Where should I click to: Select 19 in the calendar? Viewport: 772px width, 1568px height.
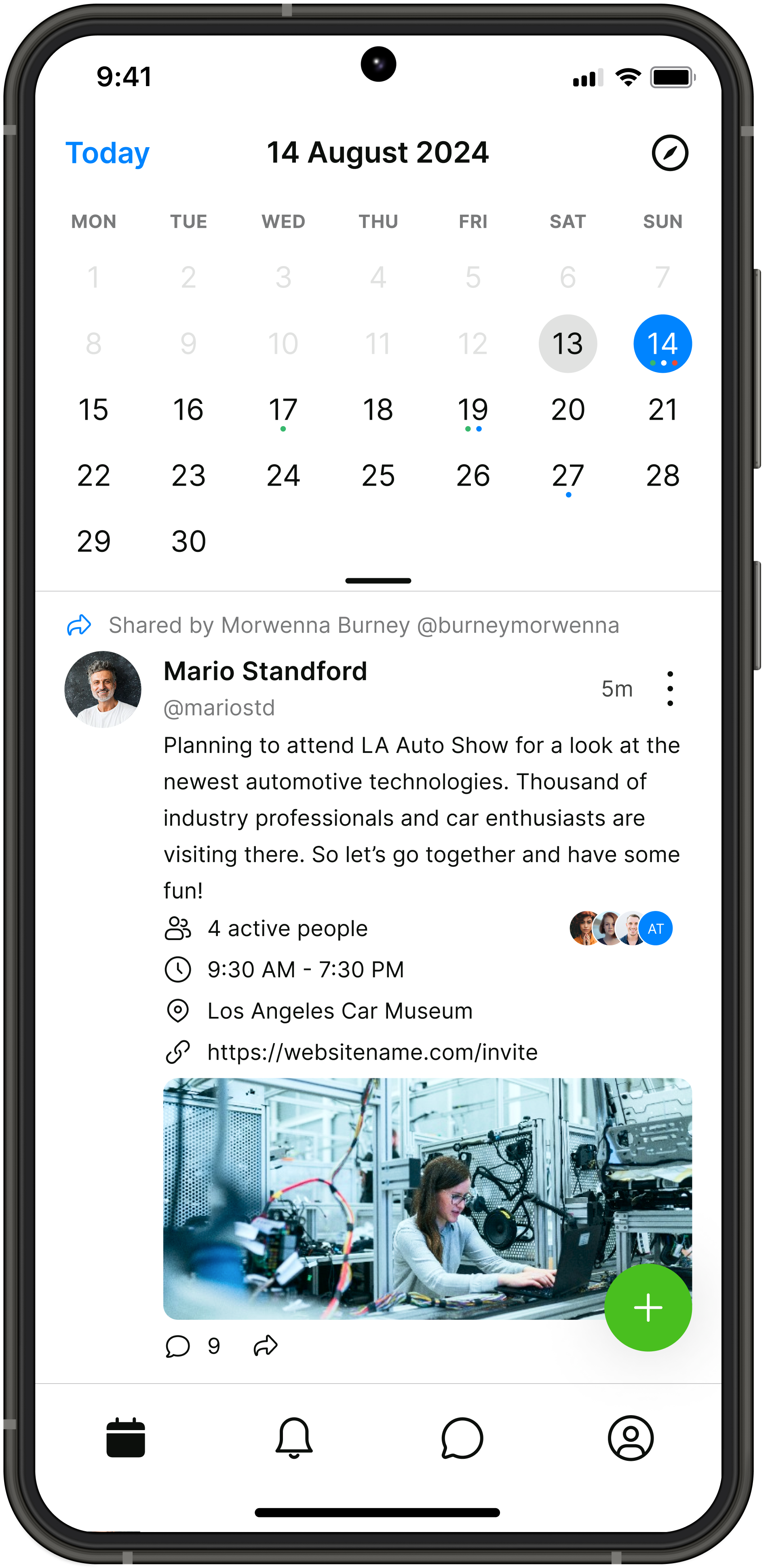[472, 410]
